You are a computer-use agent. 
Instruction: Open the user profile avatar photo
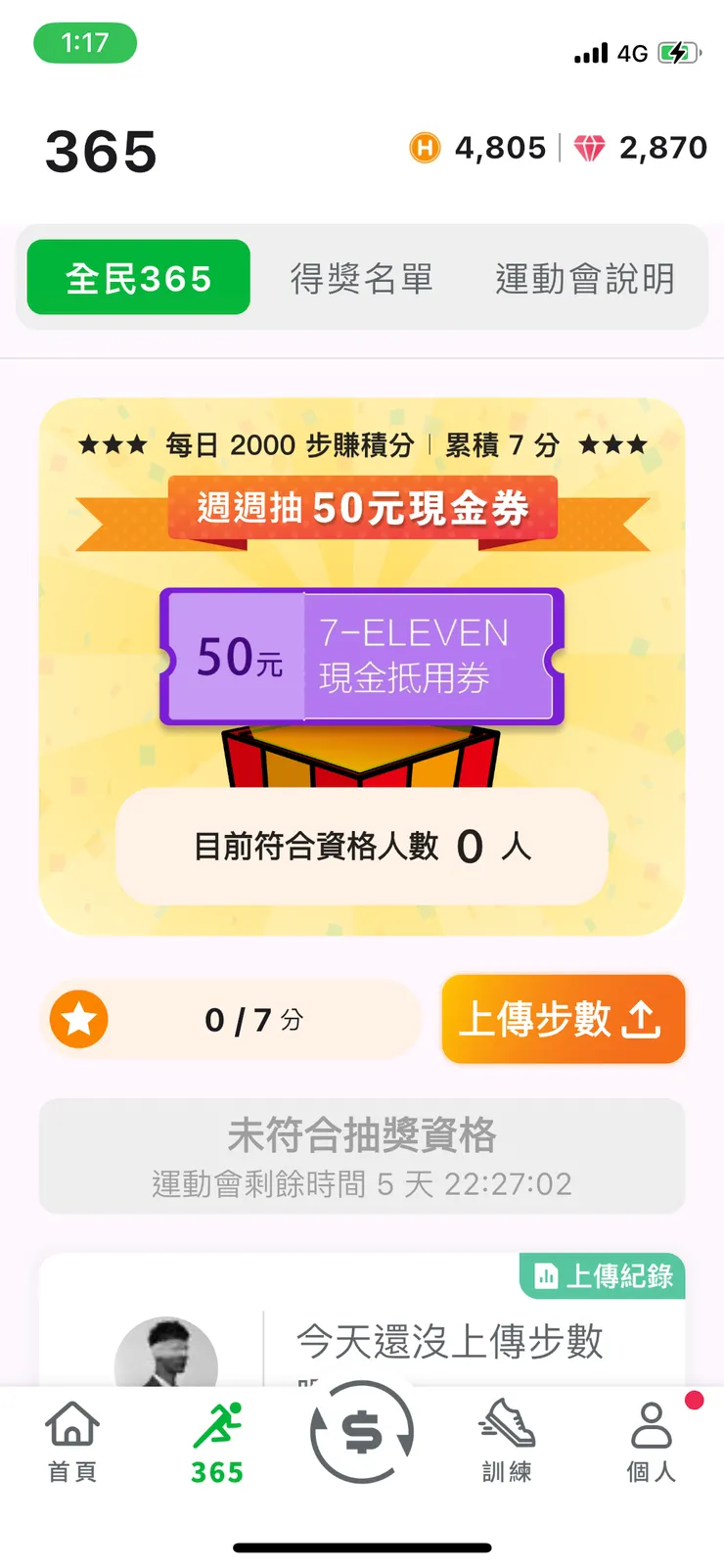pos(168,1360)
